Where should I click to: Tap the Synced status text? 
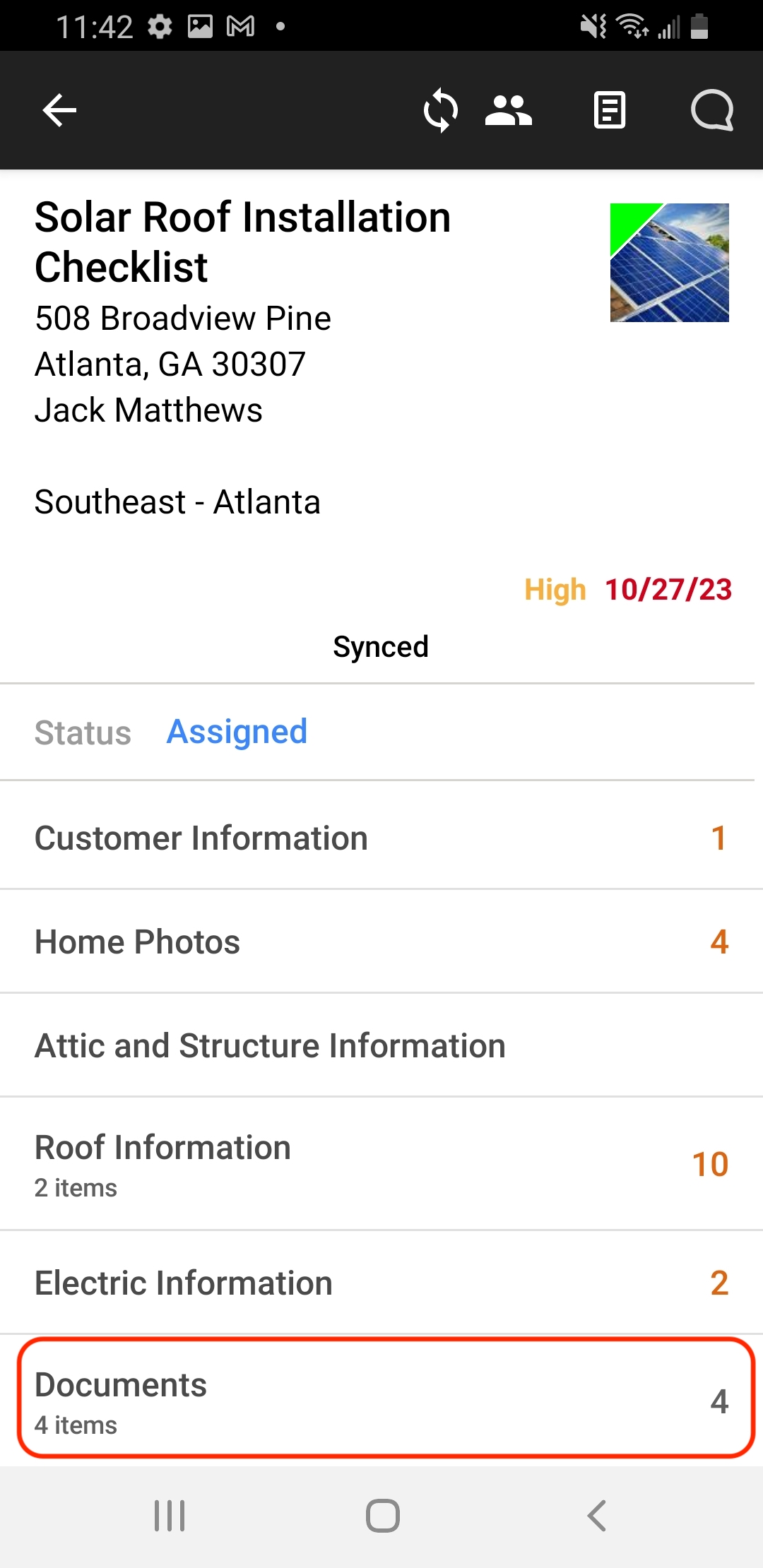[x=381, y=646]
